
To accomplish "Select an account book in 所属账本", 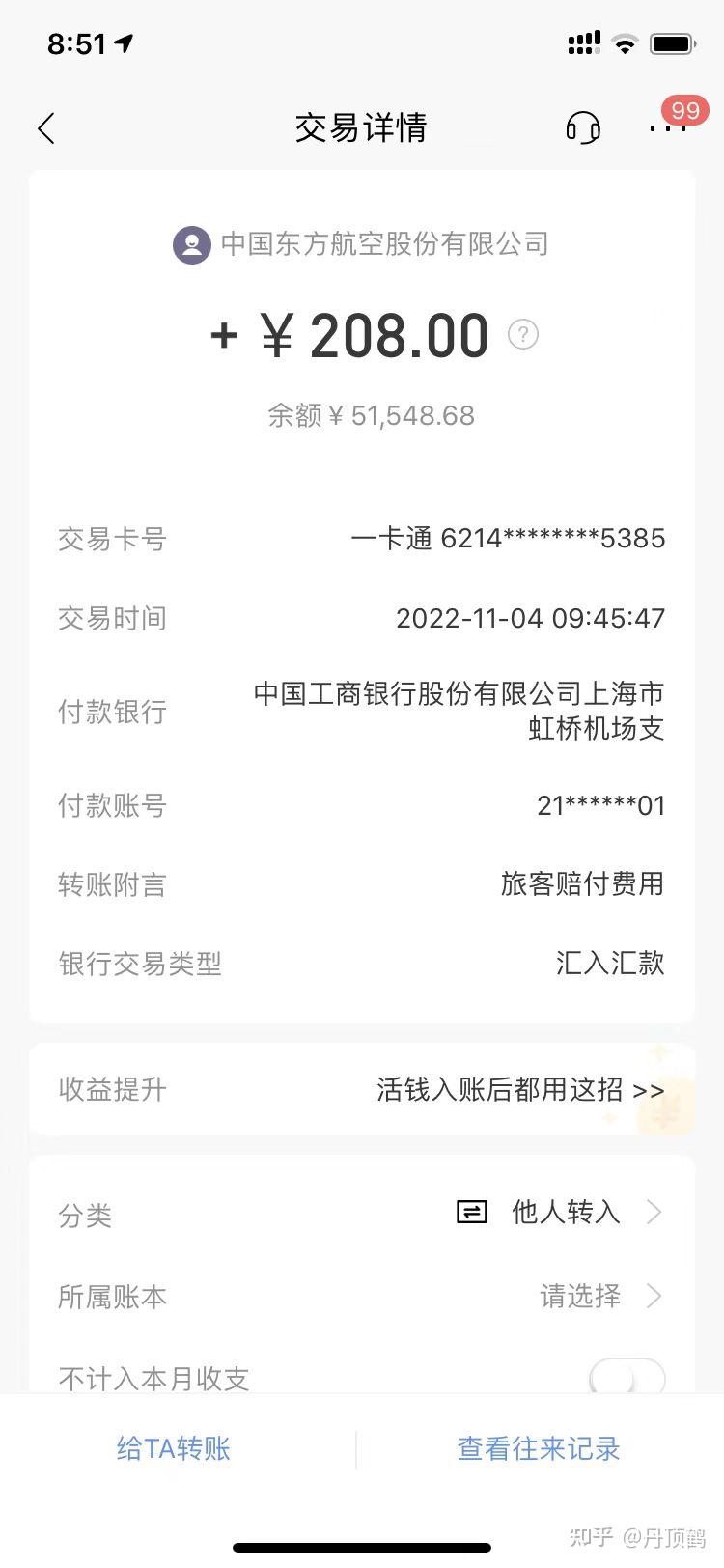I will pyautogui.click(x=599, y=1296).
